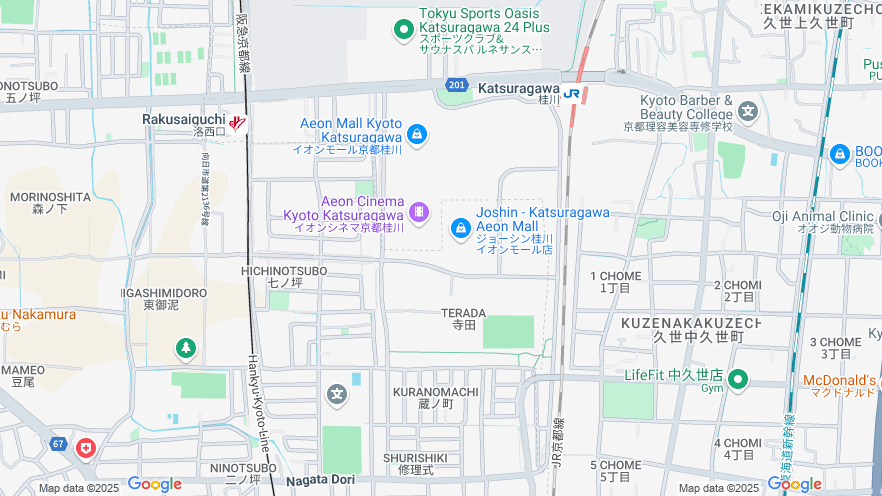Select the school marker near Kuranomachi

[x=337, y=395]
